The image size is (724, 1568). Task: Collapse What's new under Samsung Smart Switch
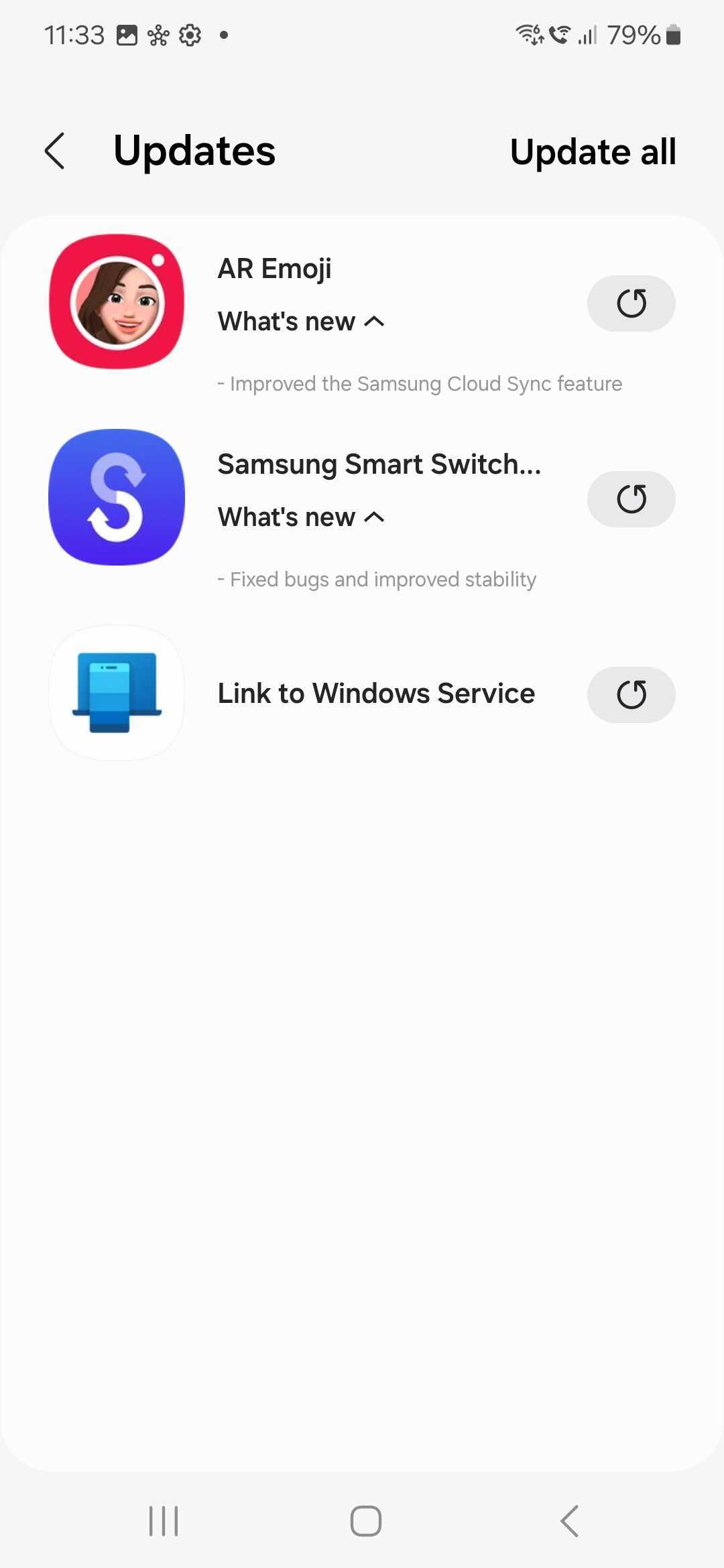(301, 517)
